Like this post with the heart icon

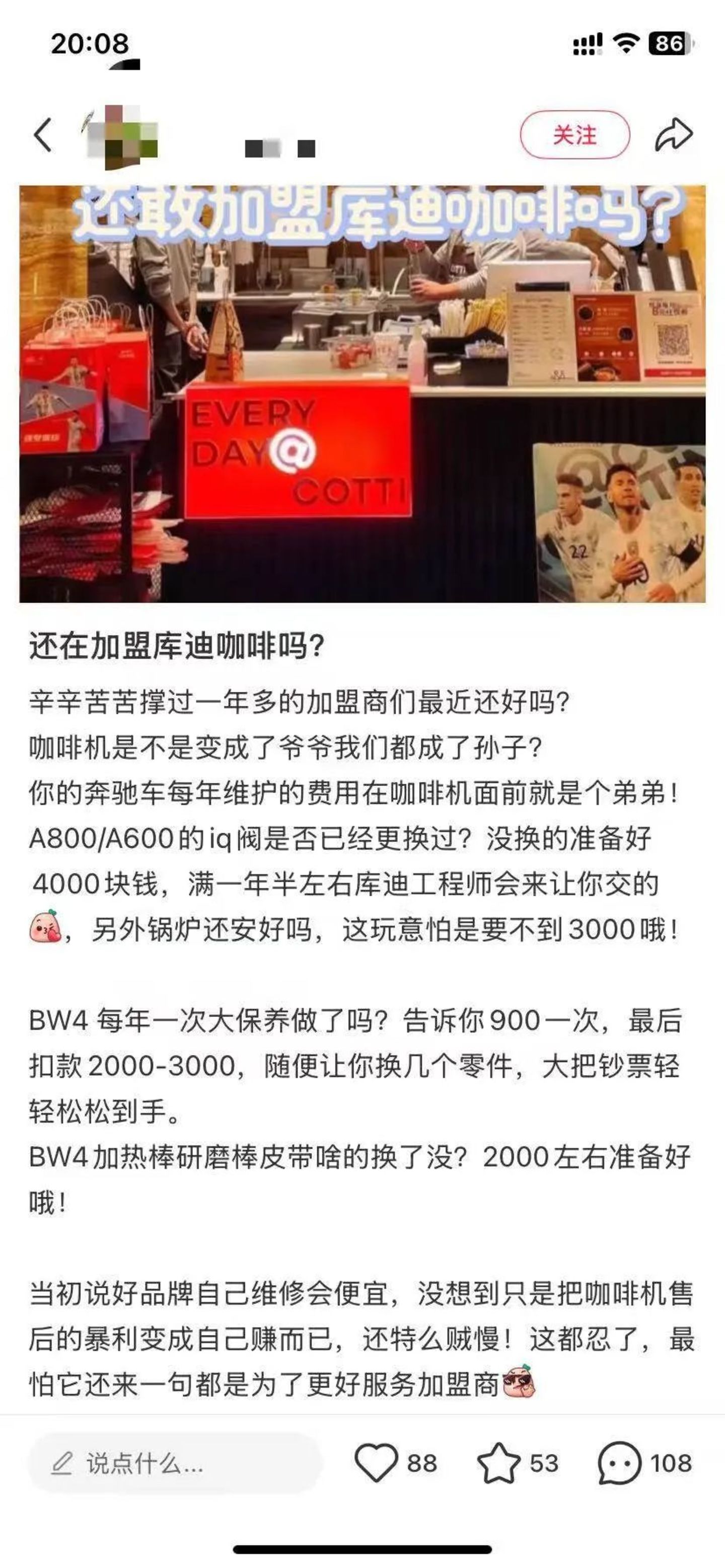click(x=376, y=1463)
